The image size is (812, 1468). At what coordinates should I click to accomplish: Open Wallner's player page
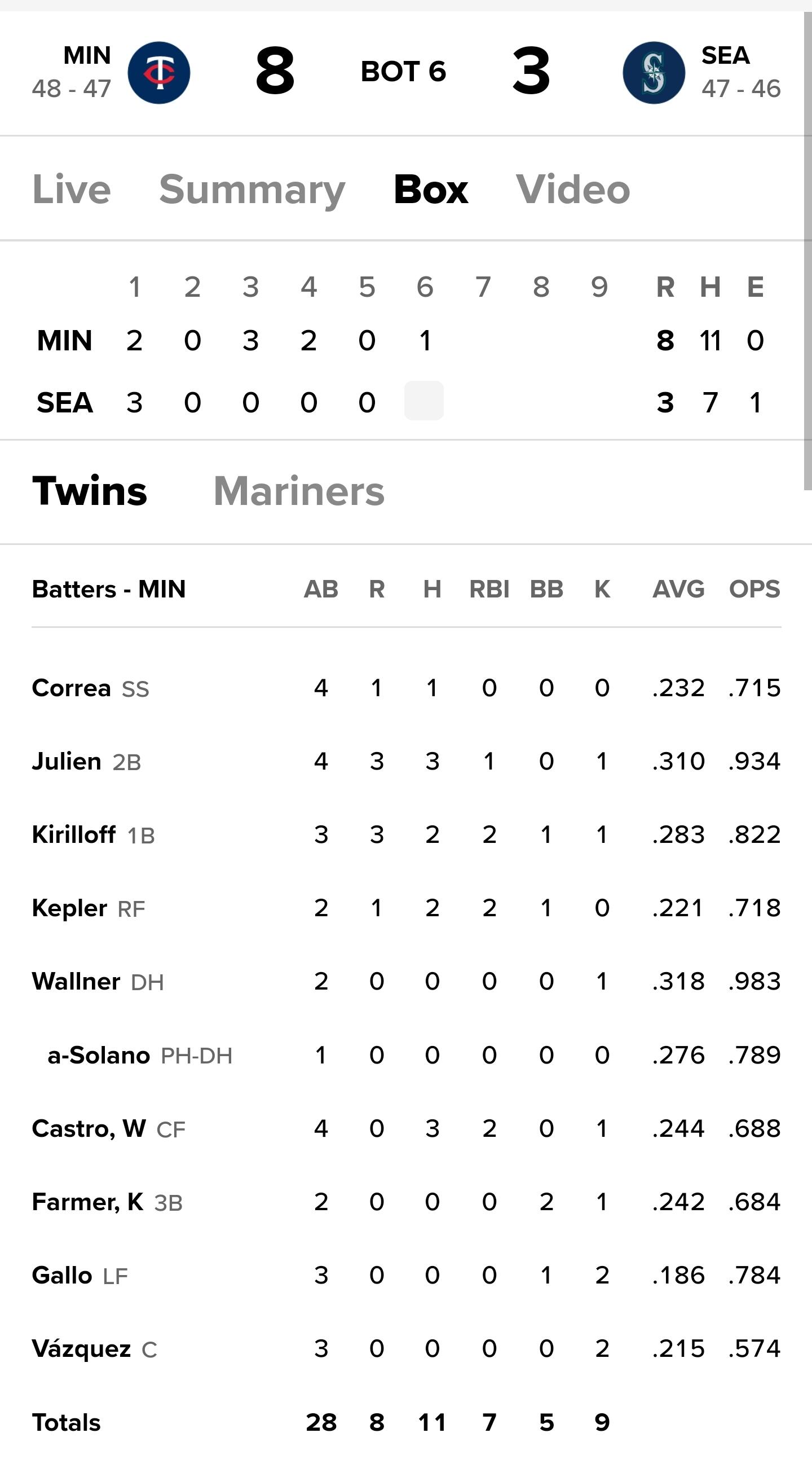point(76,981)
